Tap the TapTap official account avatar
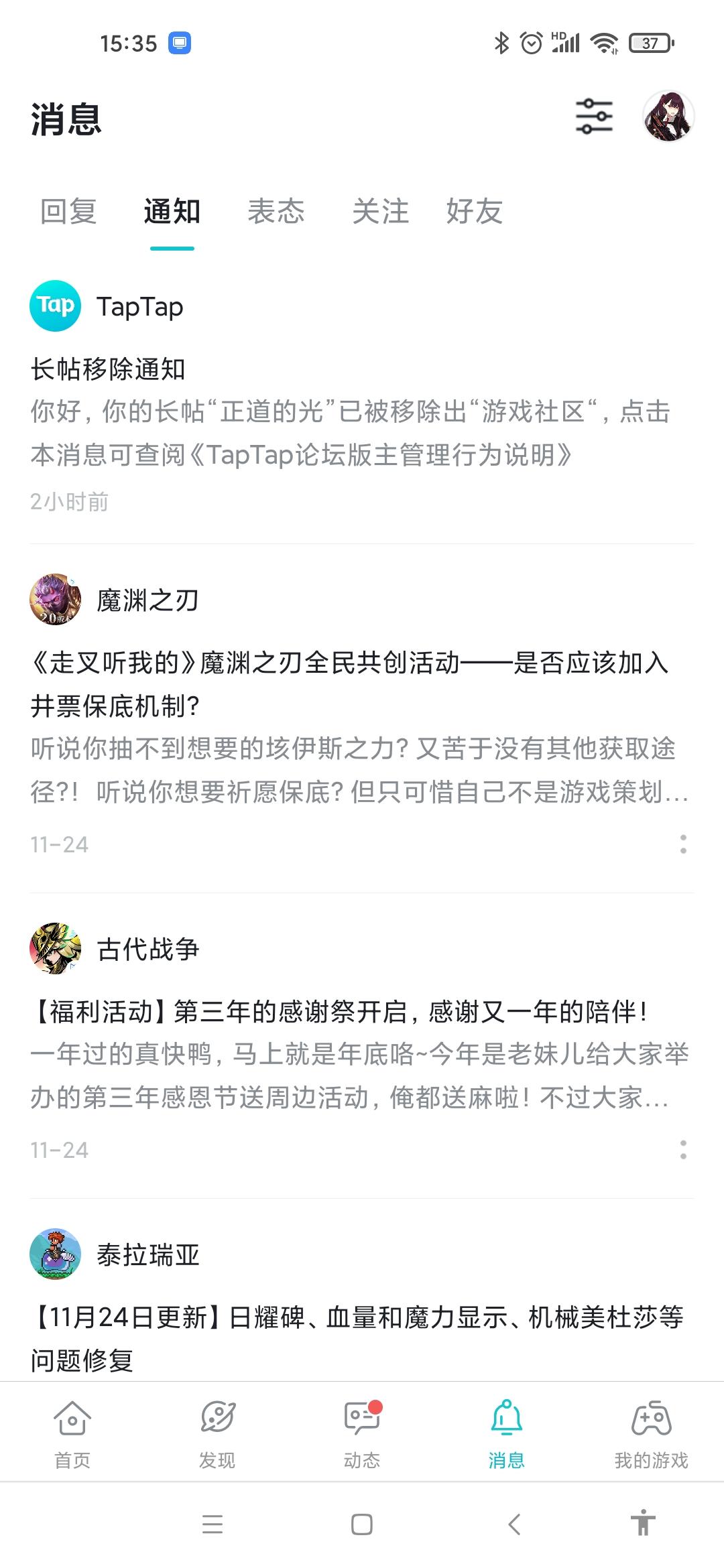Viewport: 724px width, 1568px height. coord(56,306)
